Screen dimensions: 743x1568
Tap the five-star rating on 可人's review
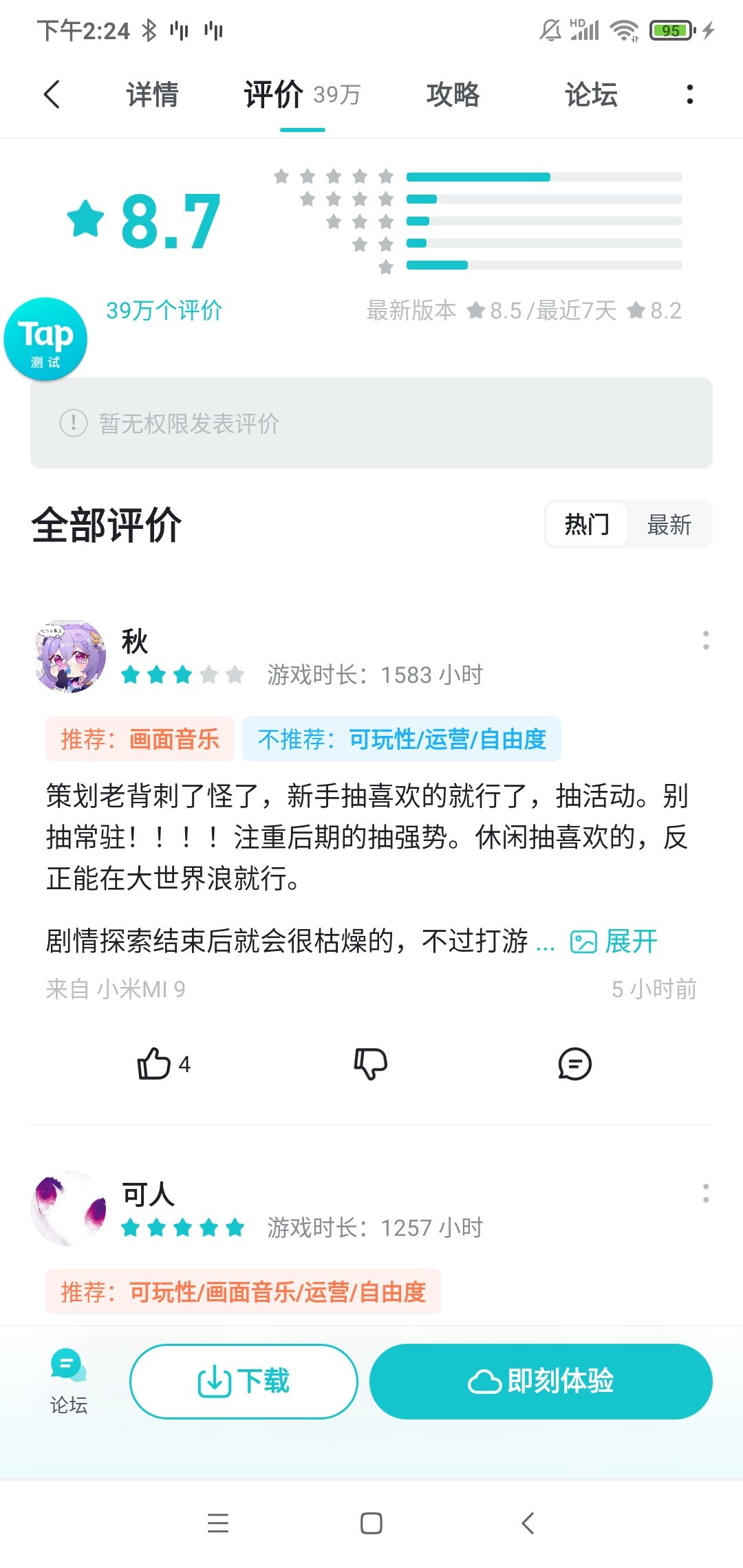tap(181, 1228)
